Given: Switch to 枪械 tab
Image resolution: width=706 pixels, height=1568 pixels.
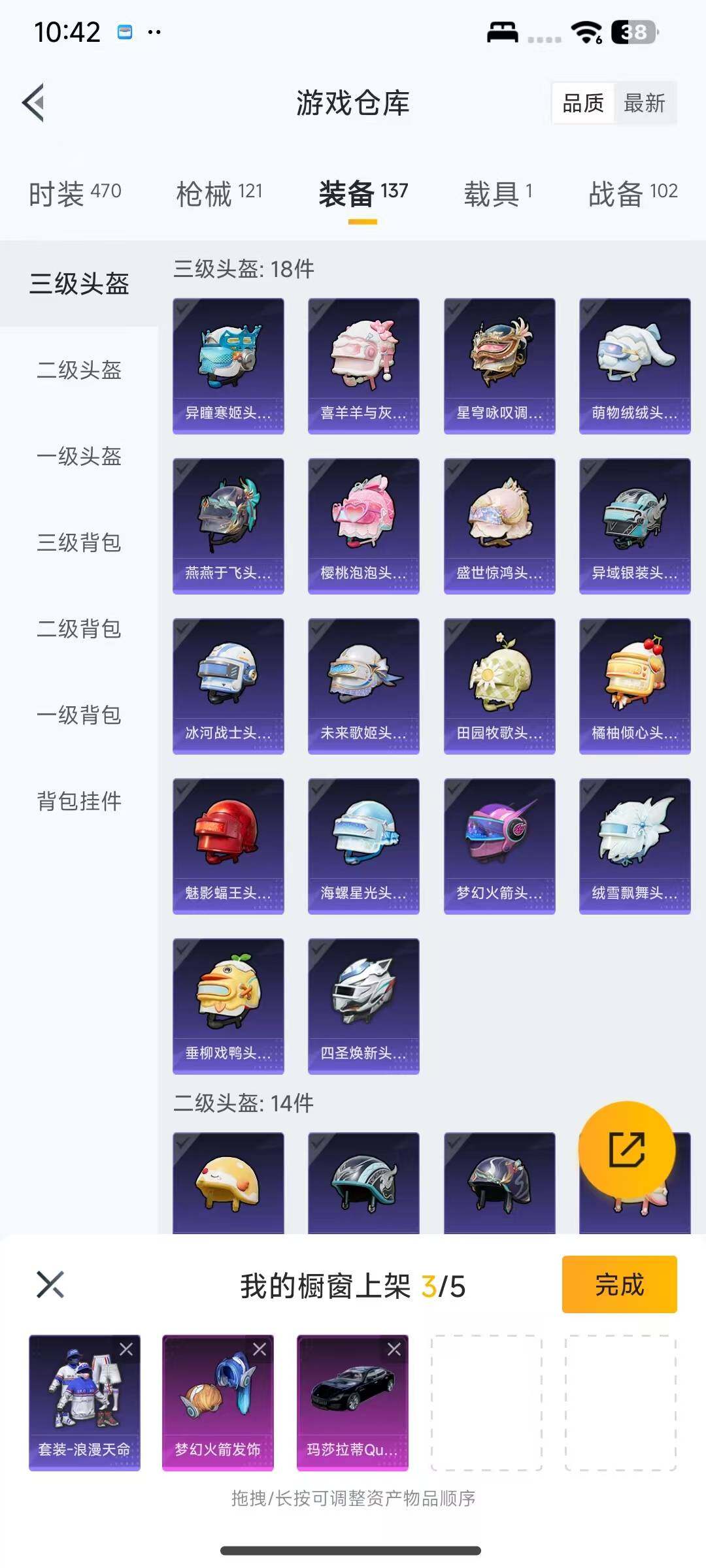Looking at the screenshot, I should pos(219,193).
